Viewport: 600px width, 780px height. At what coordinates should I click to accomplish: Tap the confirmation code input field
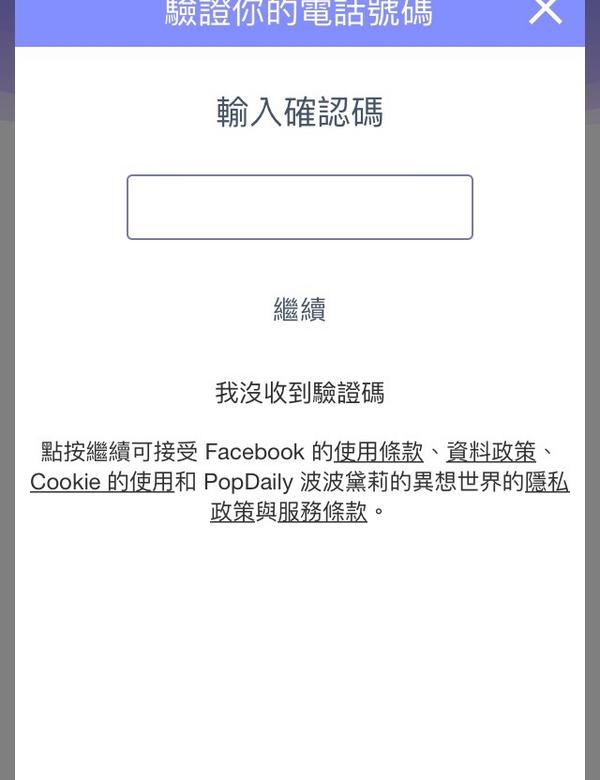(x=299, y=207)
